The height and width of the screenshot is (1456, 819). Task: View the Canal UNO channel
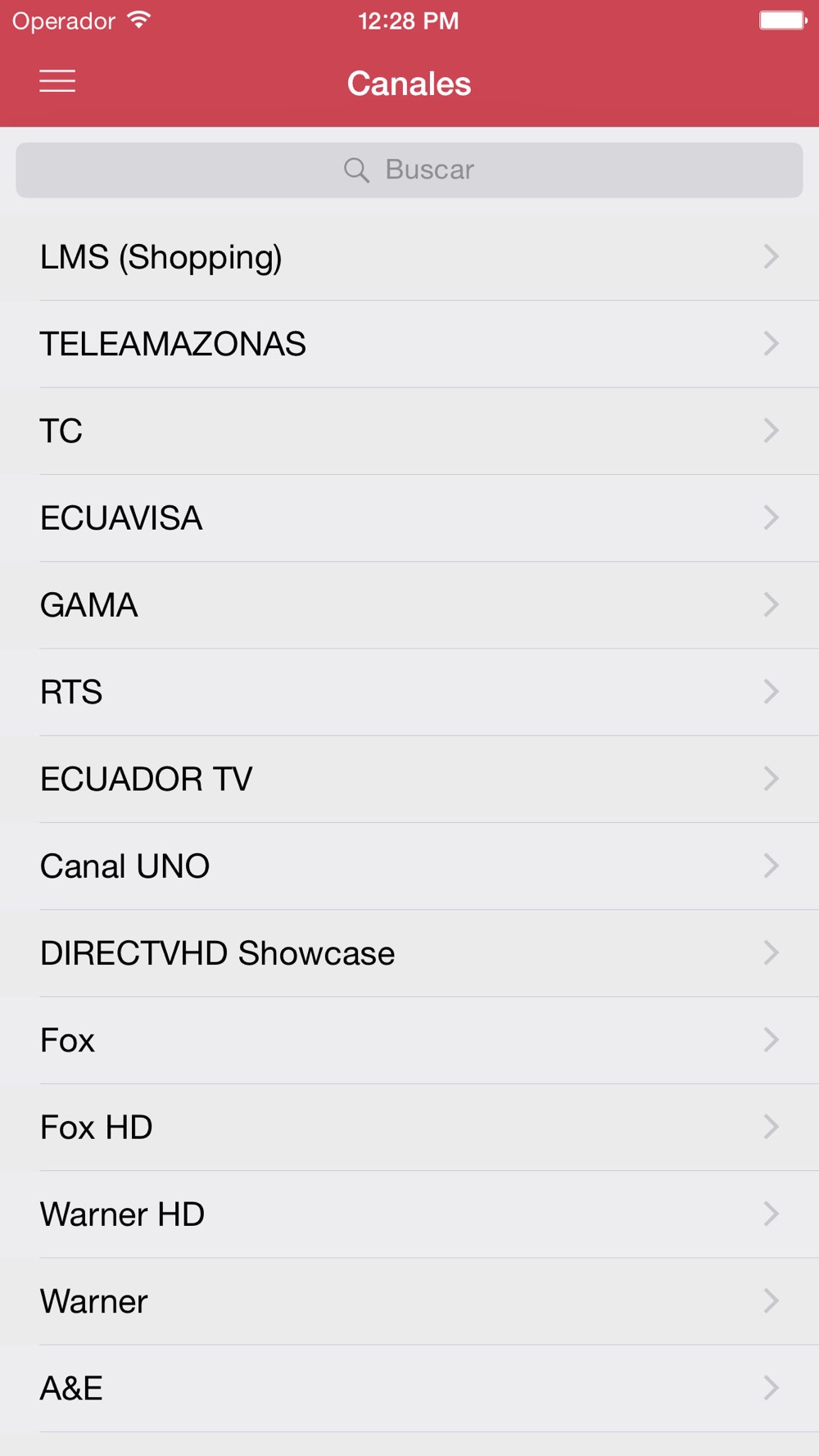point(409,866)
